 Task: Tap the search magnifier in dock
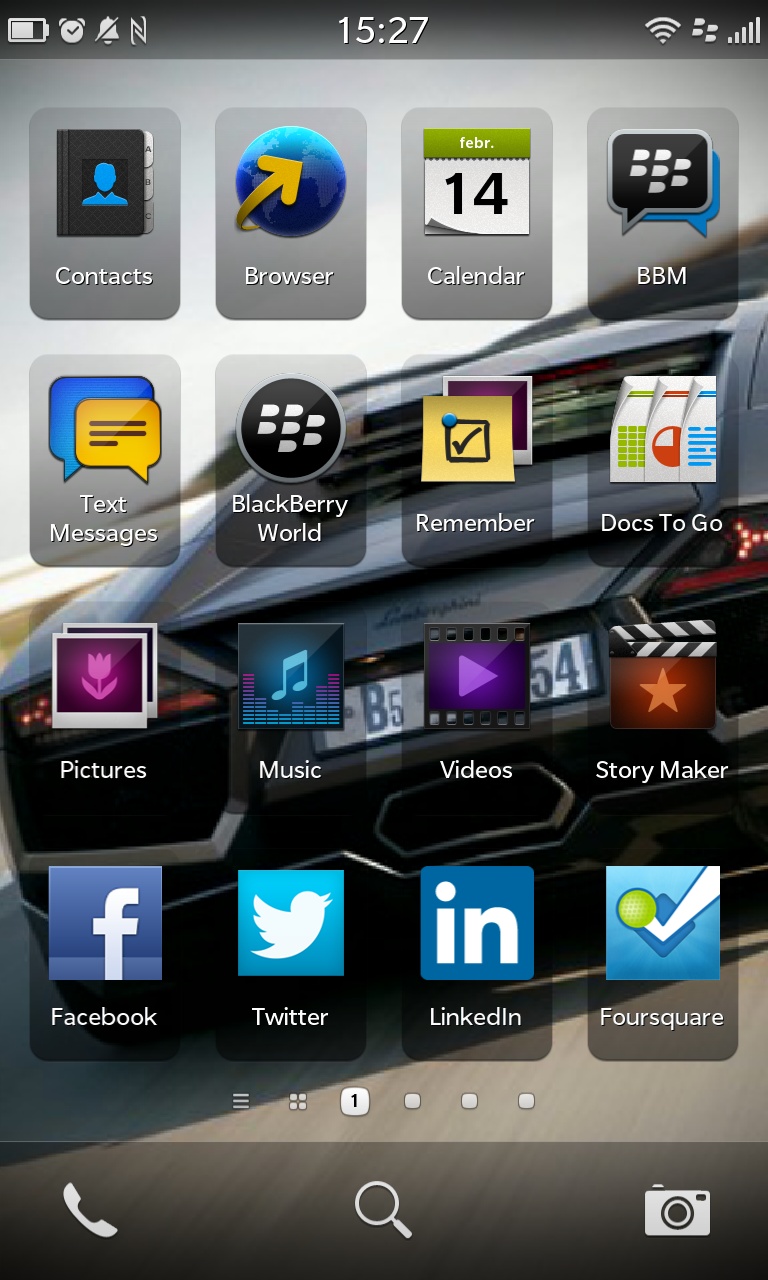tap(384, 1210)
